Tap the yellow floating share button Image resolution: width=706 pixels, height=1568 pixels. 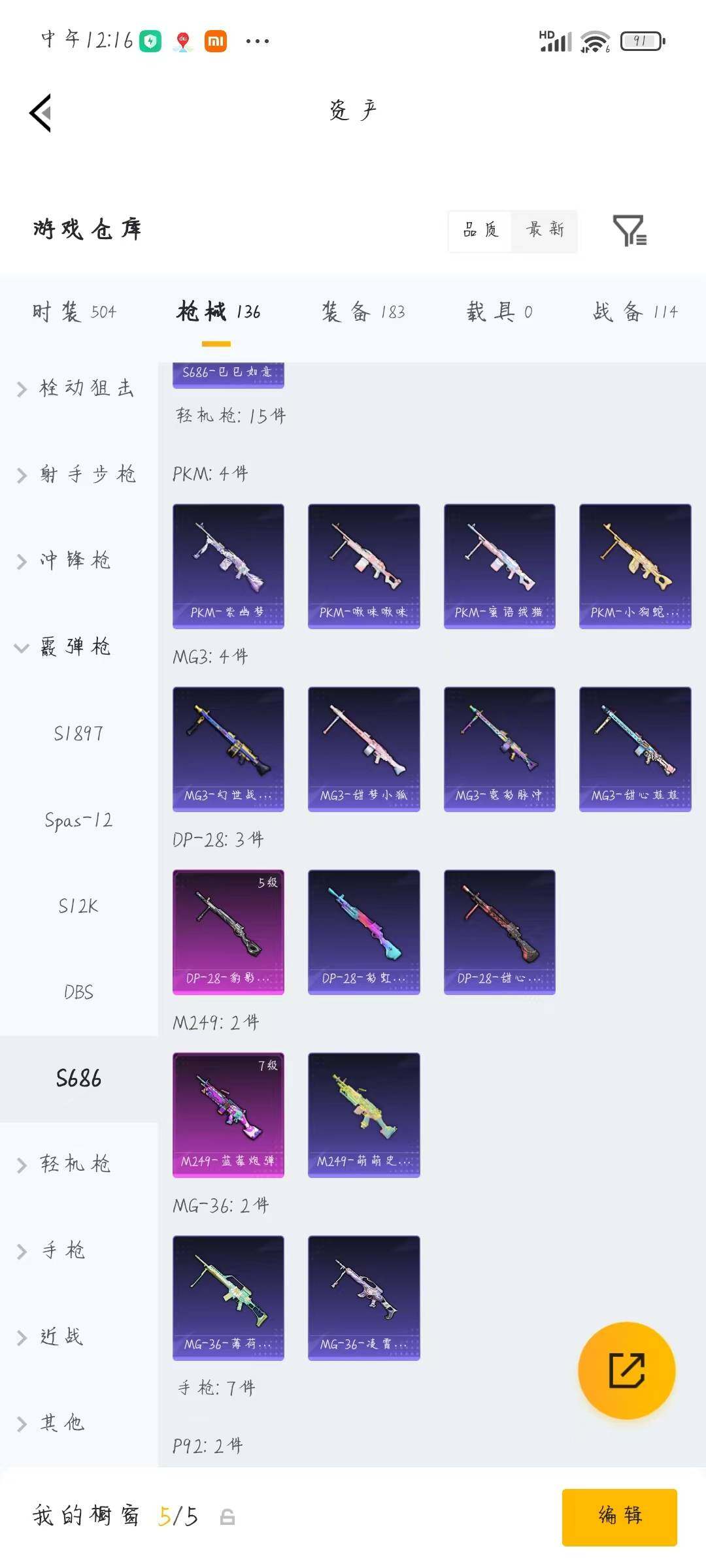point(627,1371)
